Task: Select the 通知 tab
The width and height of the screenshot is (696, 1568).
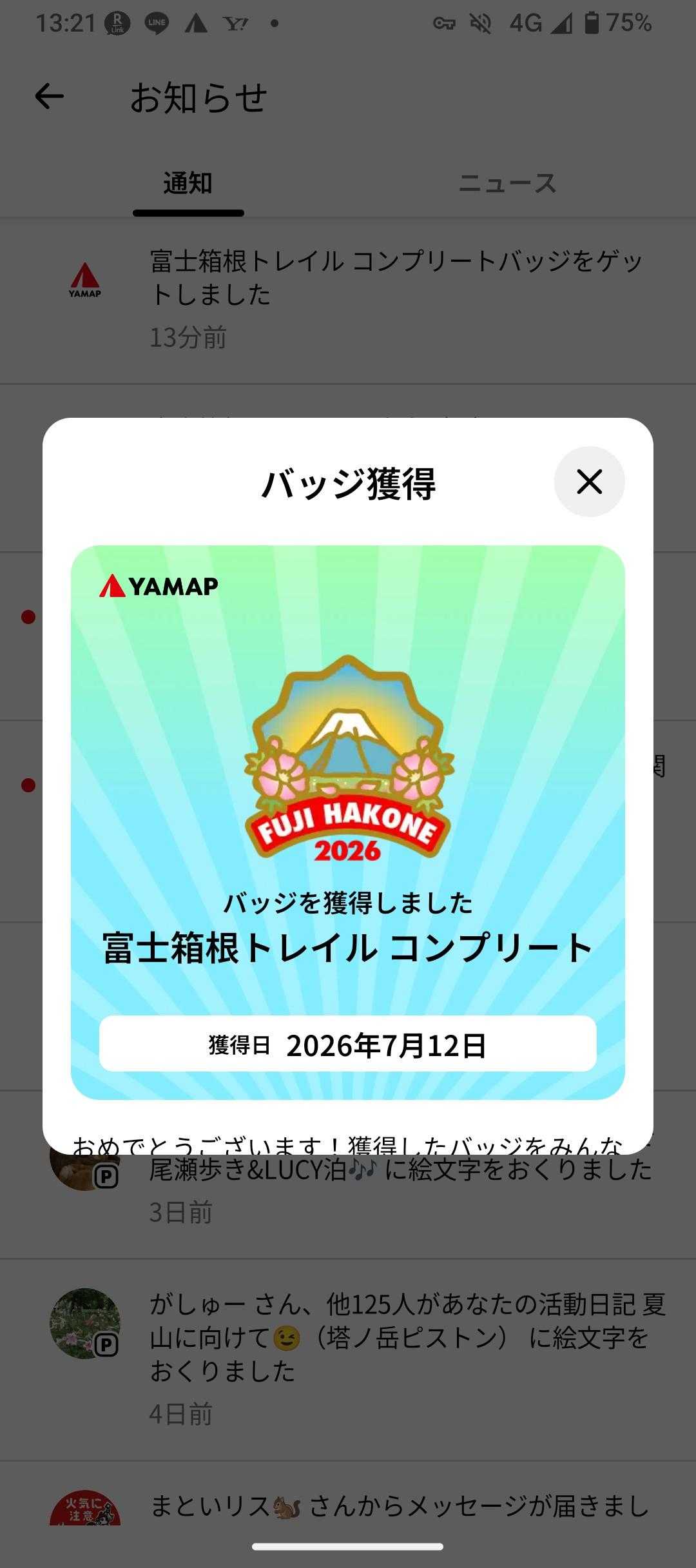Action: click(188, 184)
